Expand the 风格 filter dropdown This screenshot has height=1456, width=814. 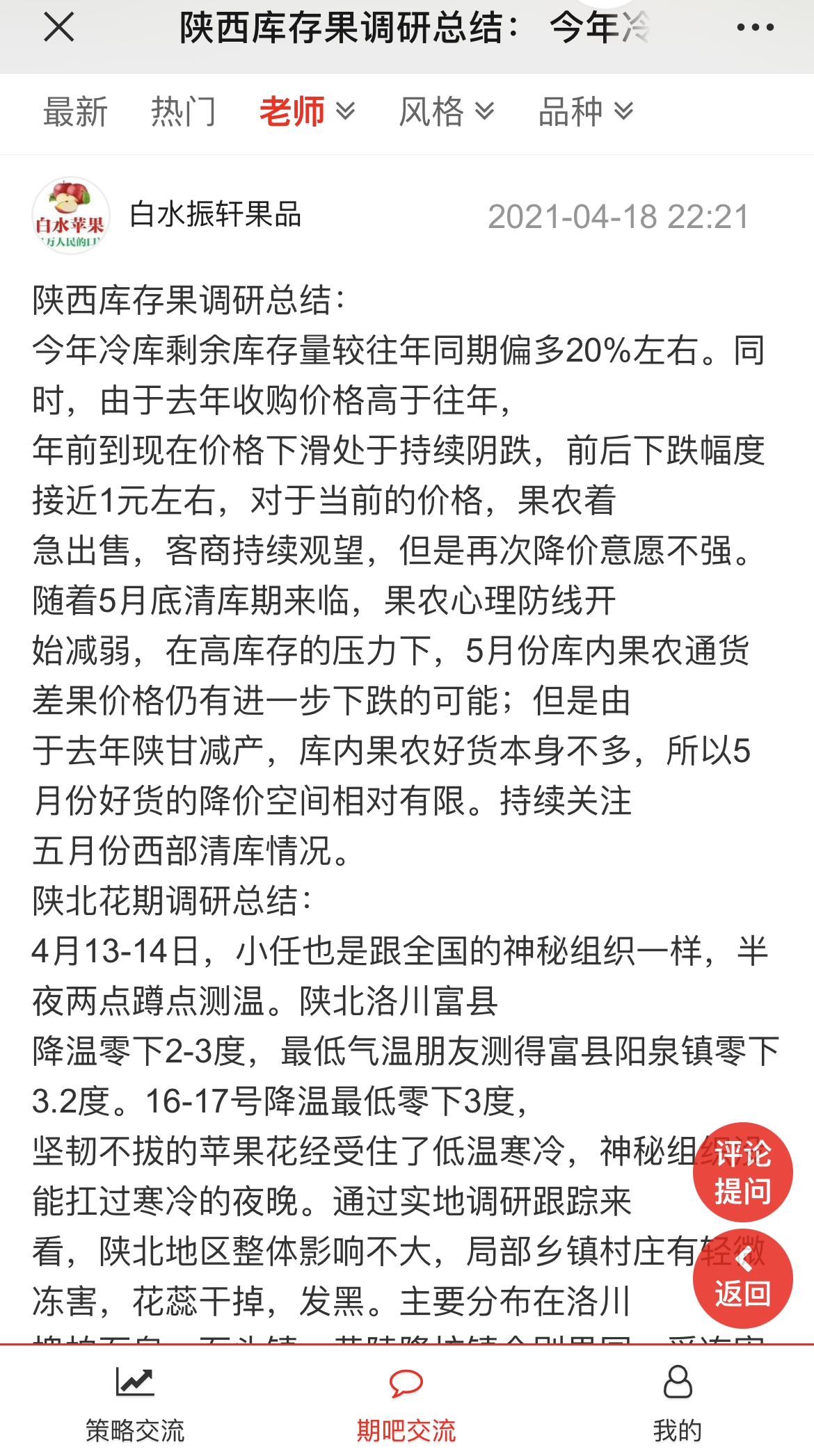pos(447,112)
